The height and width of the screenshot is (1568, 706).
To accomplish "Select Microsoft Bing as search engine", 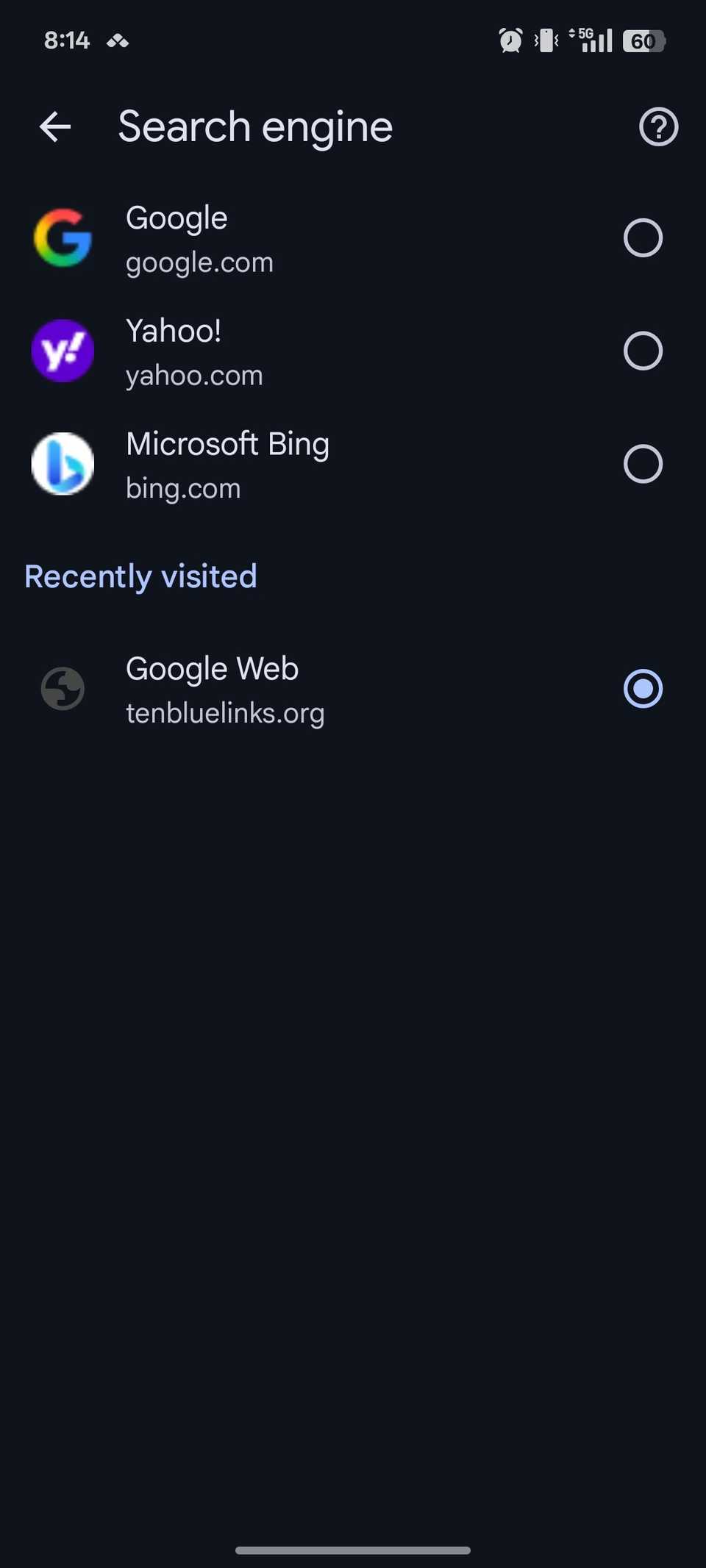I will (x=643, y=464).
